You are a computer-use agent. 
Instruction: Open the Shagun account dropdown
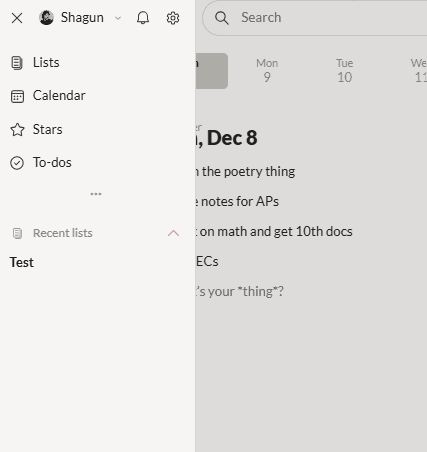point(80,18)
